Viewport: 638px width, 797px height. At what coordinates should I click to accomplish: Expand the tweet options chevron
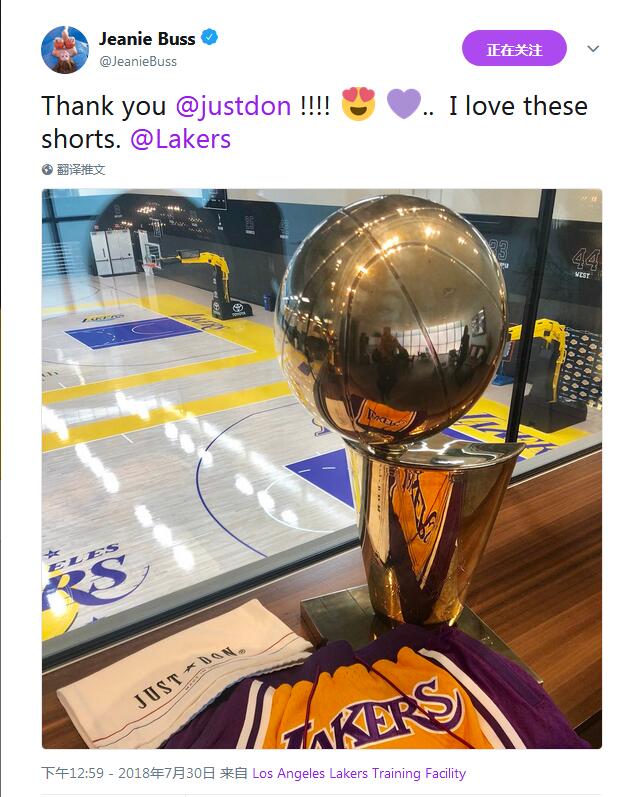click(x=593, y=49)
